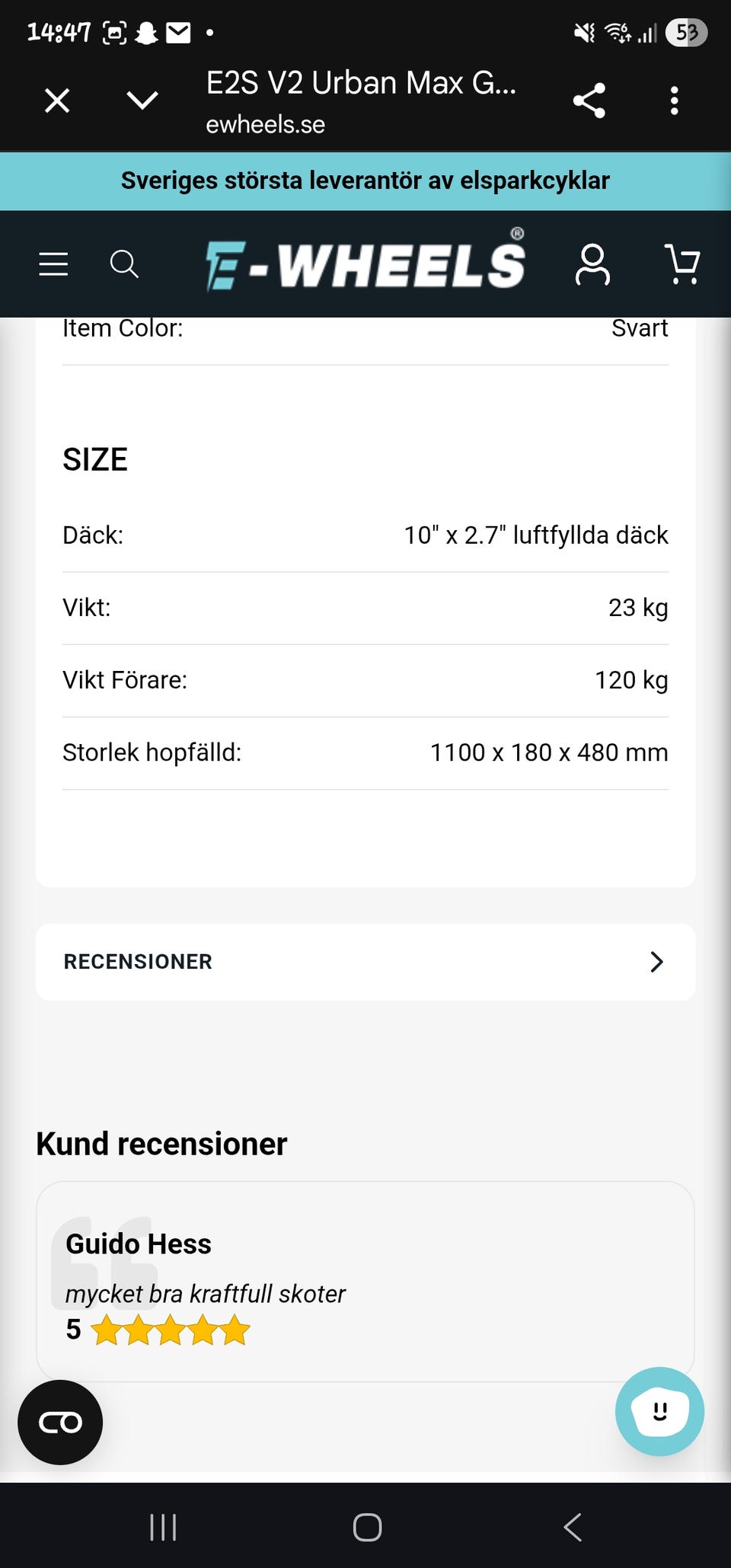Close the browser custom tab
The width and height of the screenshot is (731, 1568).
(57, 101)
